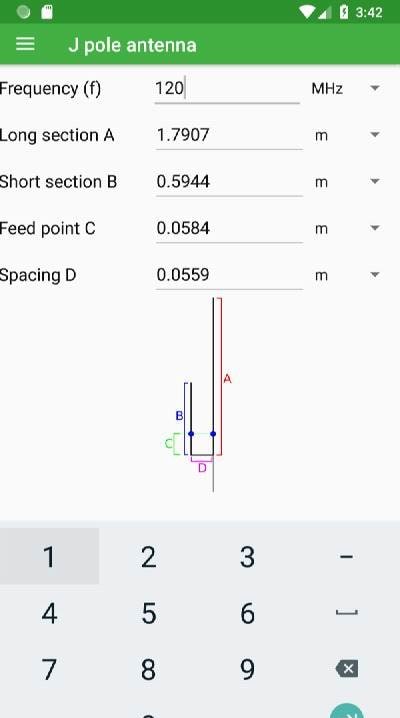Screen dimensions: 400x718
Task: Open the navigation drawer menu
Action: (x=25, y=44)
